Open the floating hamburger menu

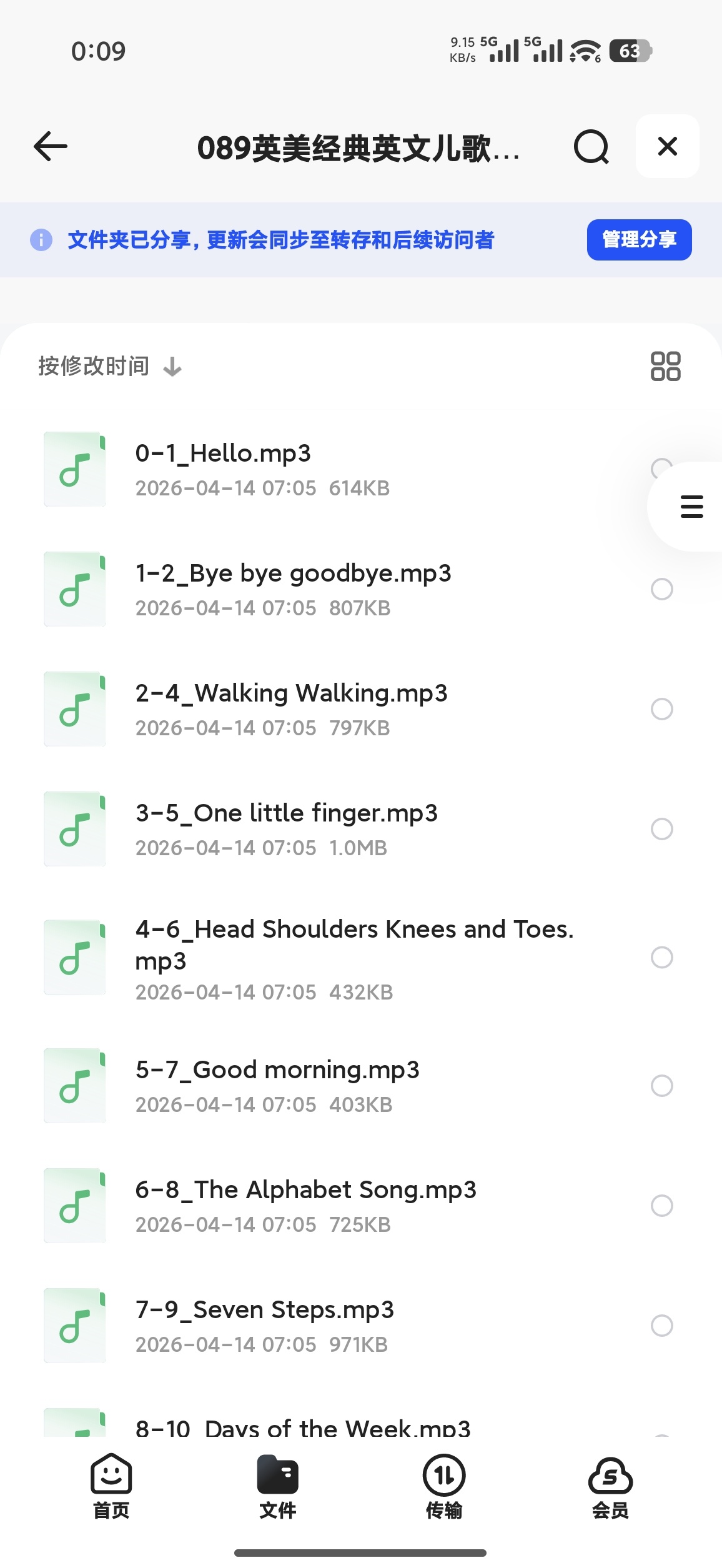[691, 507]
